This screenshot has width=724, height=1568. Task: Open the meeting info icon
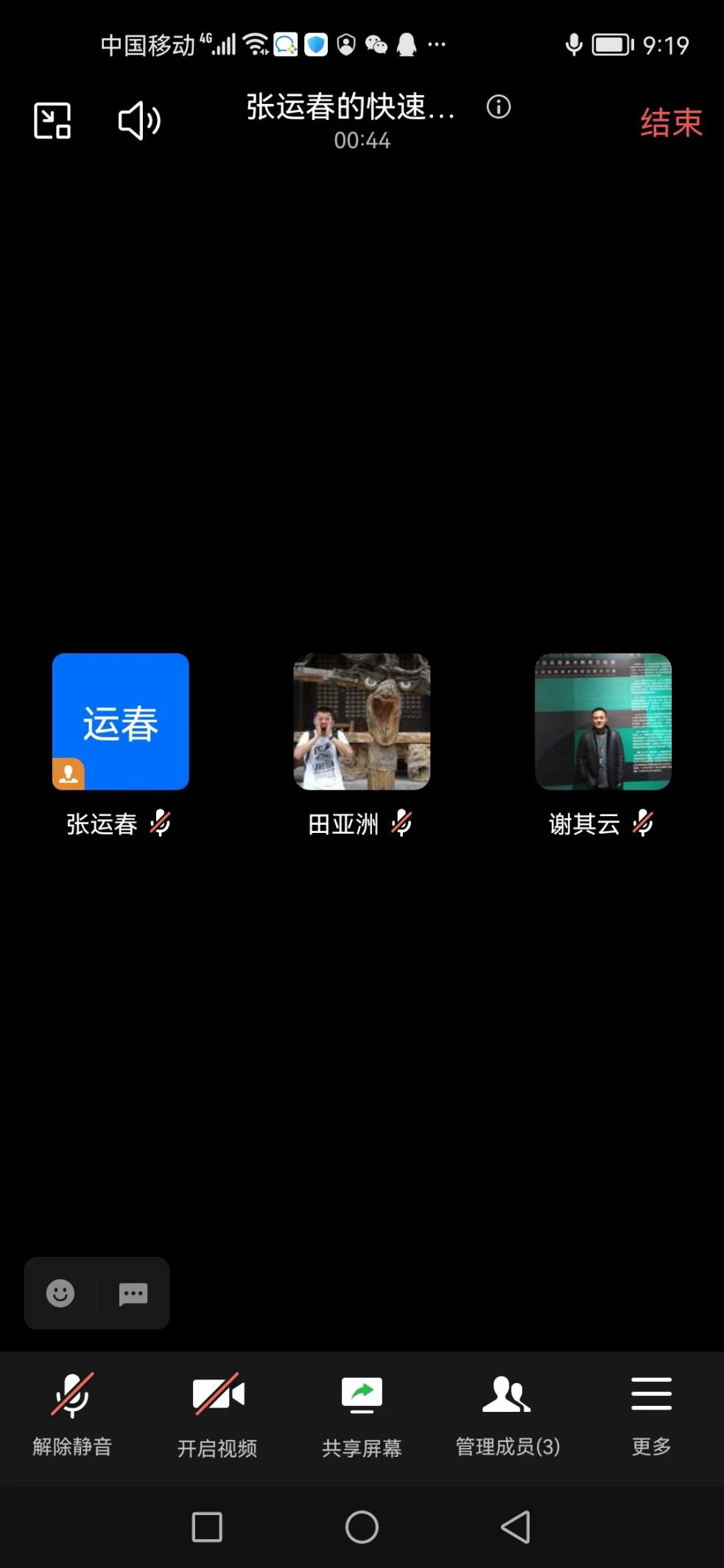[499, 108]
